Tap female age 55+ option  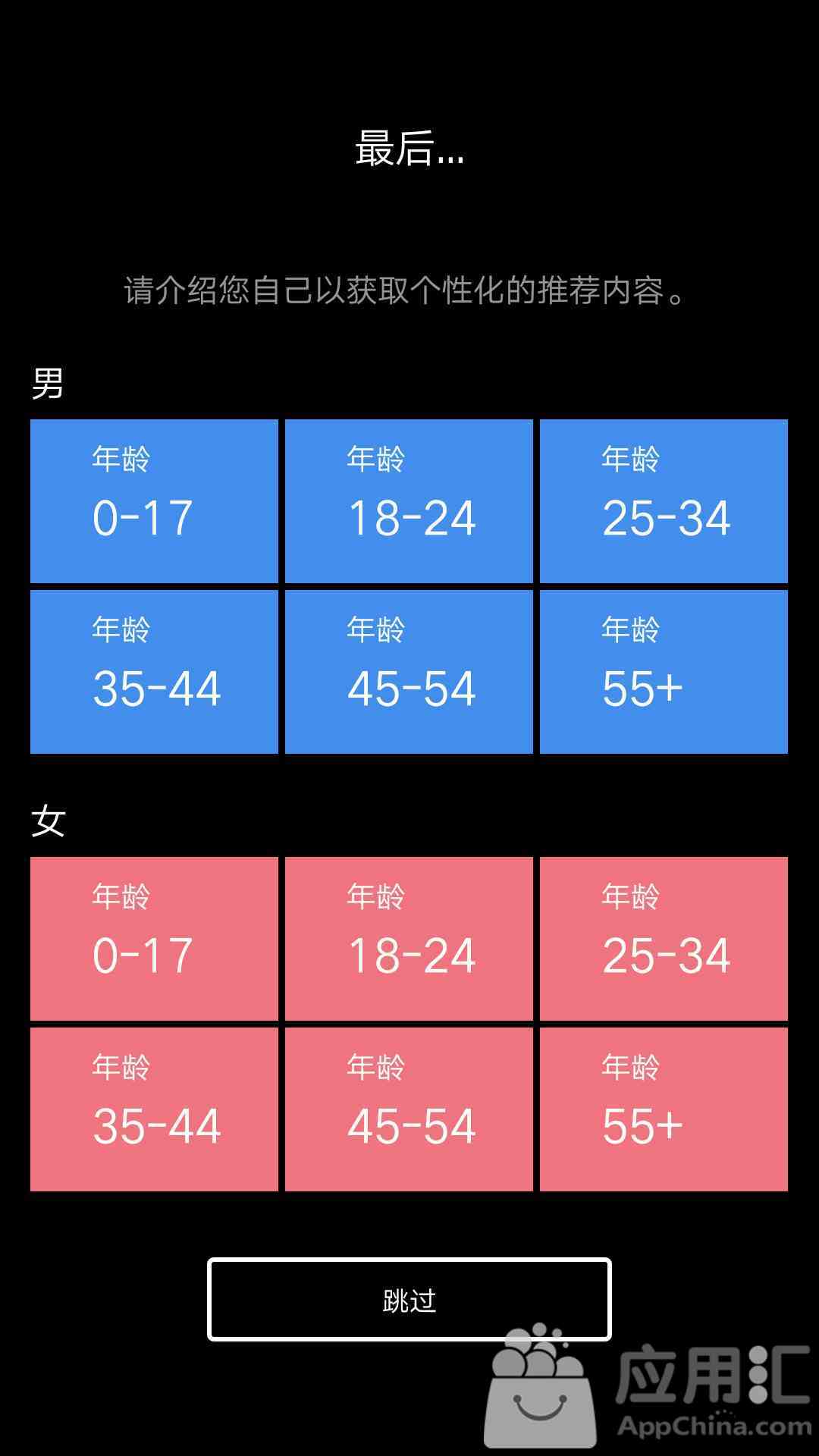664,1109
